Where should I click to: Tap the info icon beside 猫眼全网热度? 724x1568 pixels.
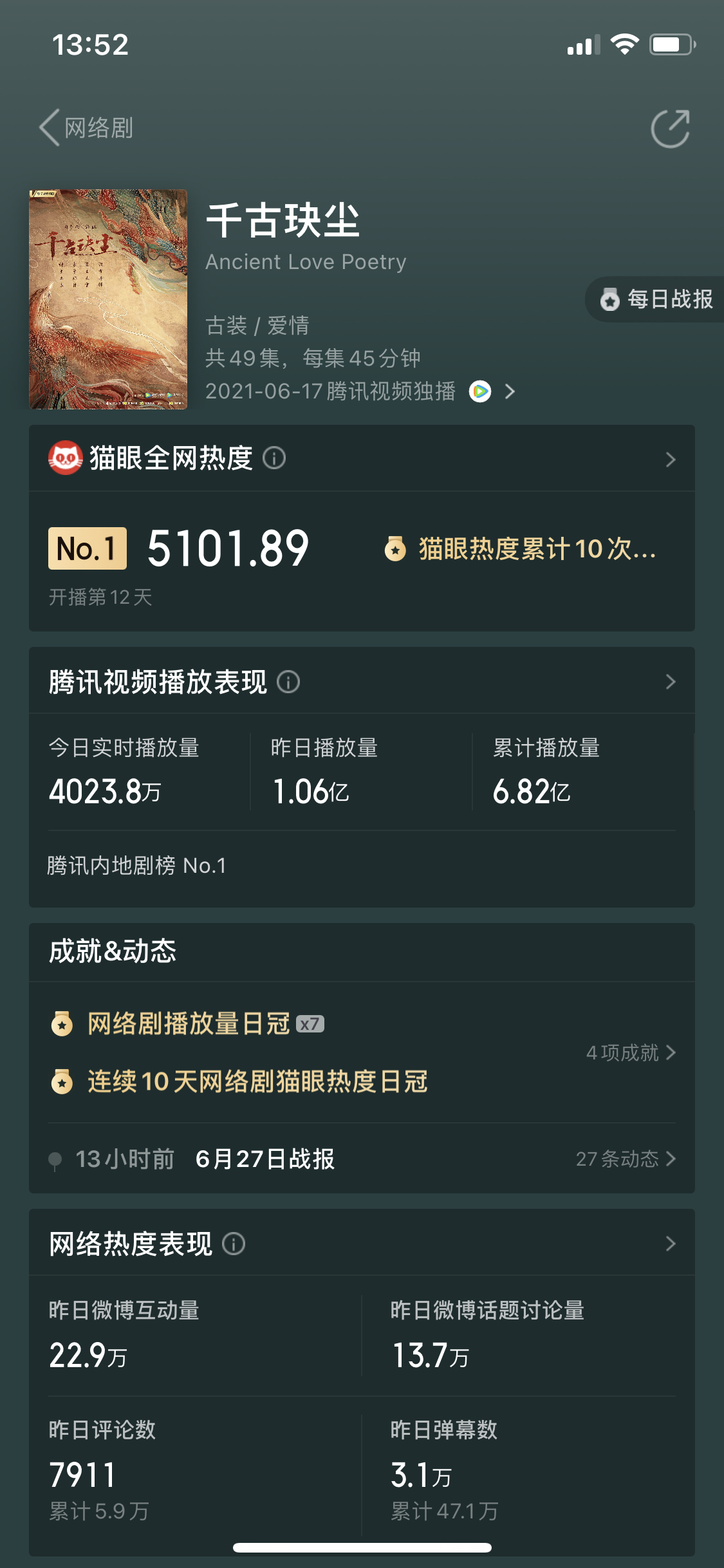(275, 459)
